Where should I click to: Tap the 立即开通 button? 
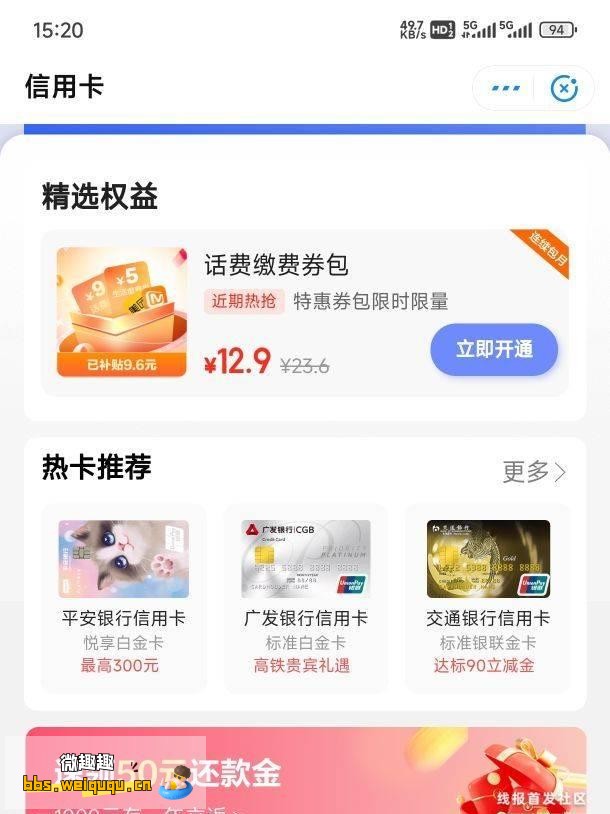click(494, 349)
